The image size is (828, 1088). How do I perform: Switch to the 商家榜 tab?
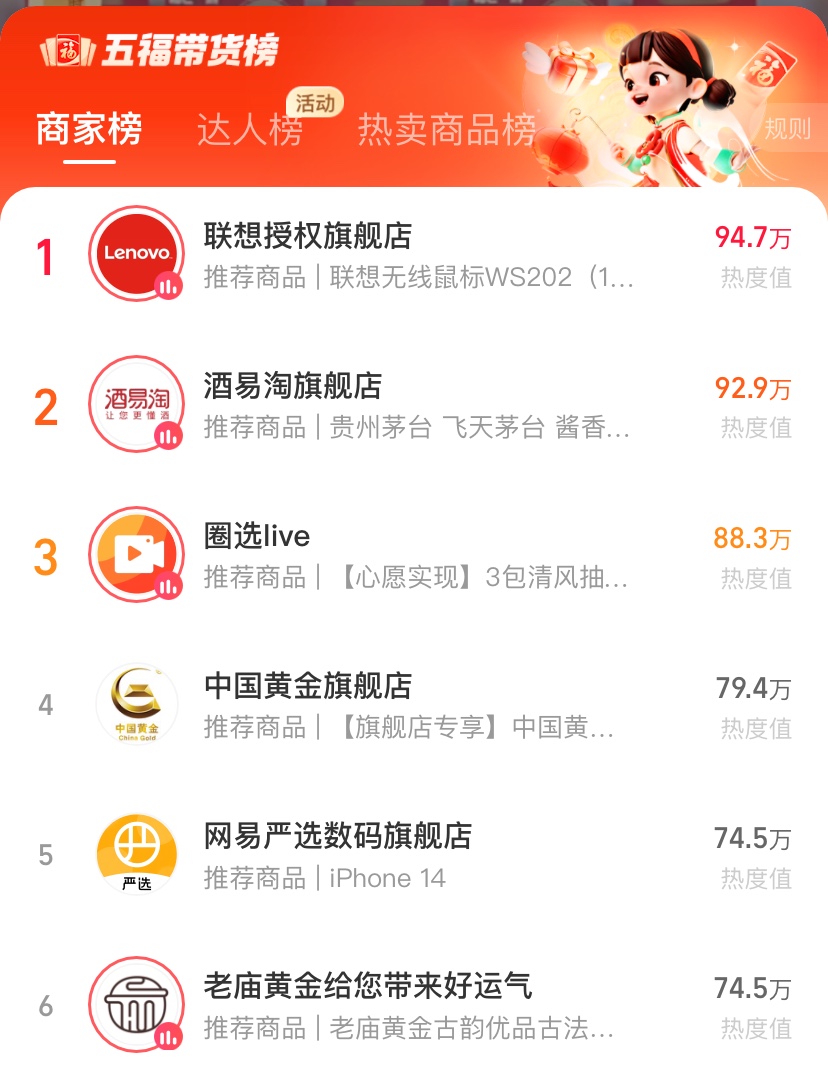89,130
